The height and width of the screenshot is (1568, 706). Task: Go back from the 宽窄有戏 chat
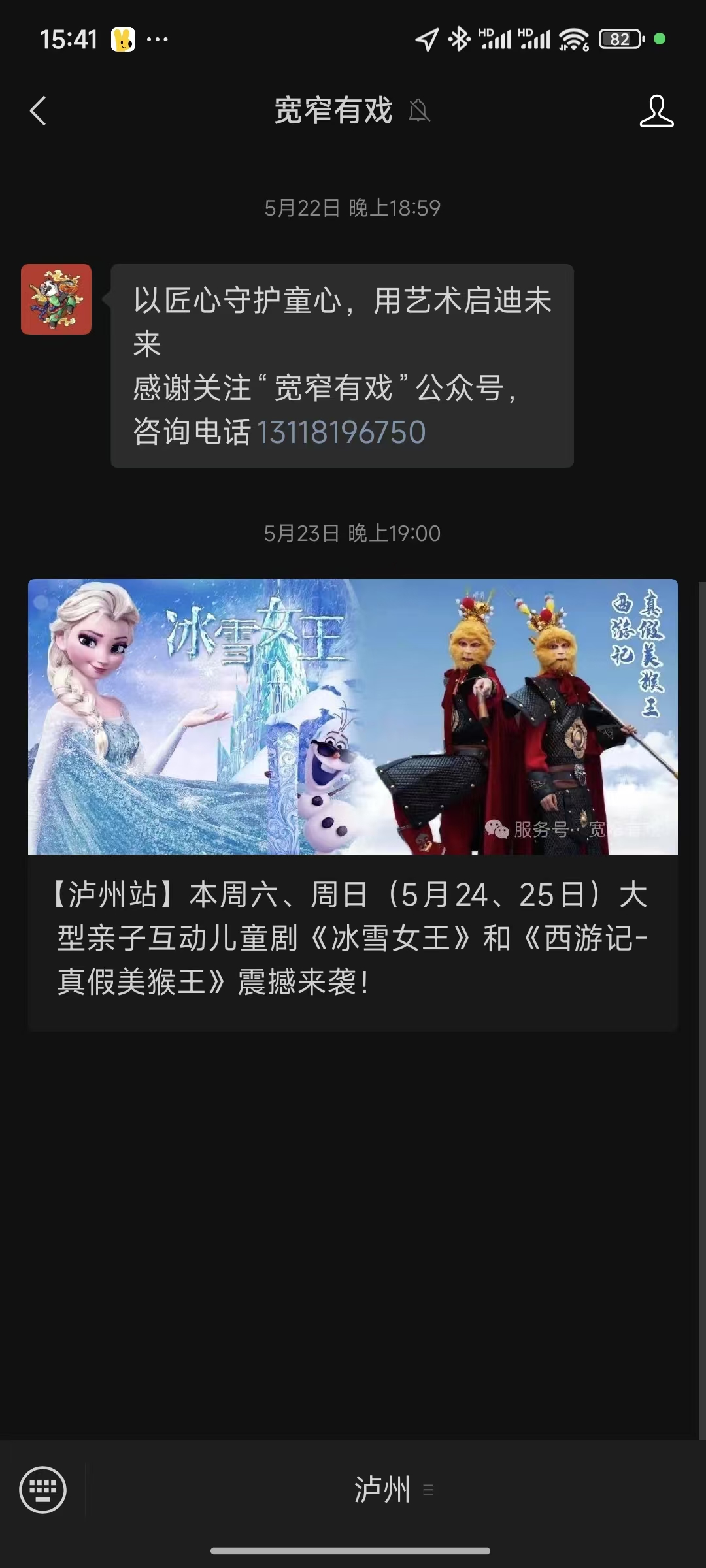click(39, 110)
